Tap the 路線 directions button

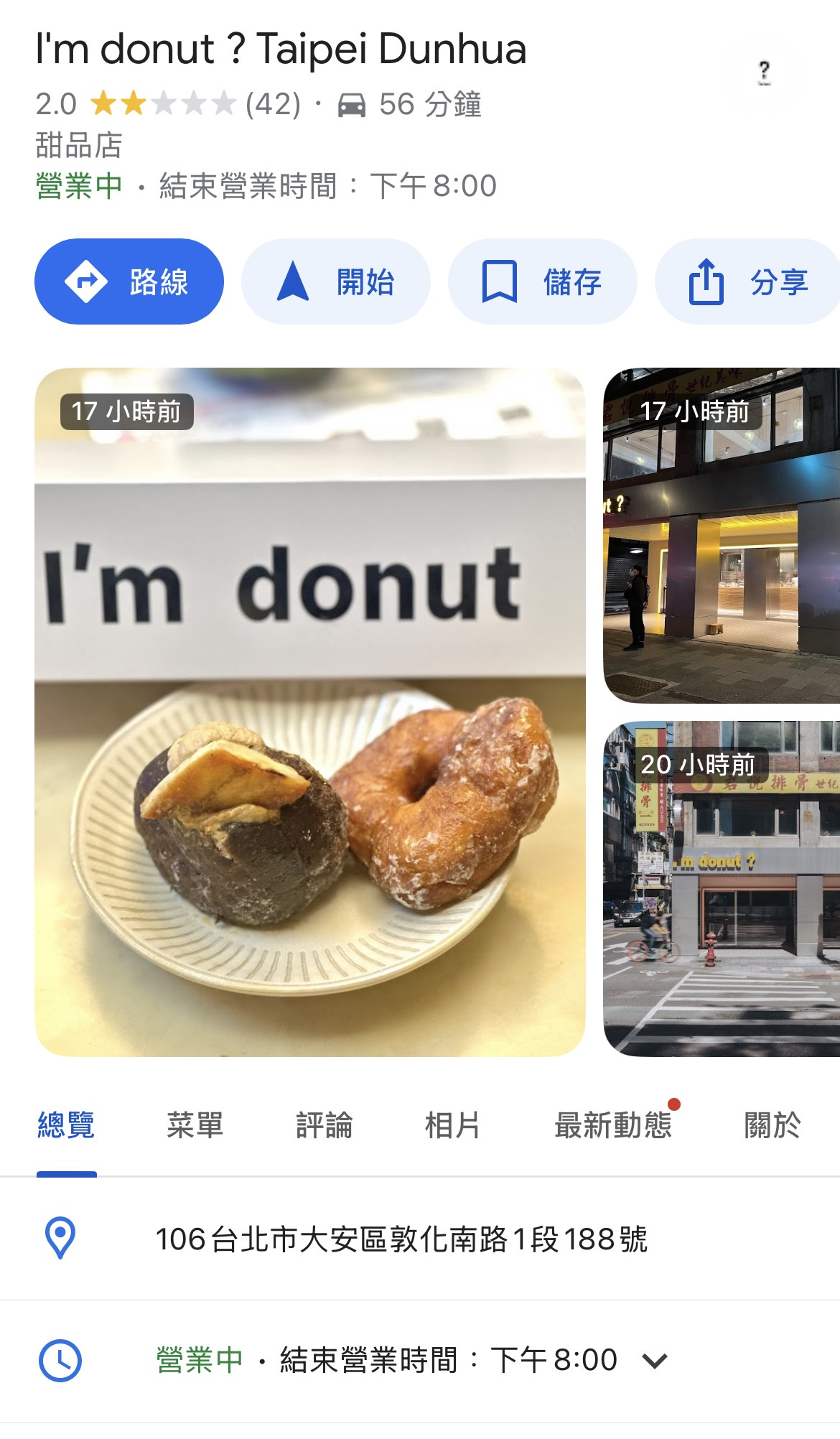pos(129,281)
